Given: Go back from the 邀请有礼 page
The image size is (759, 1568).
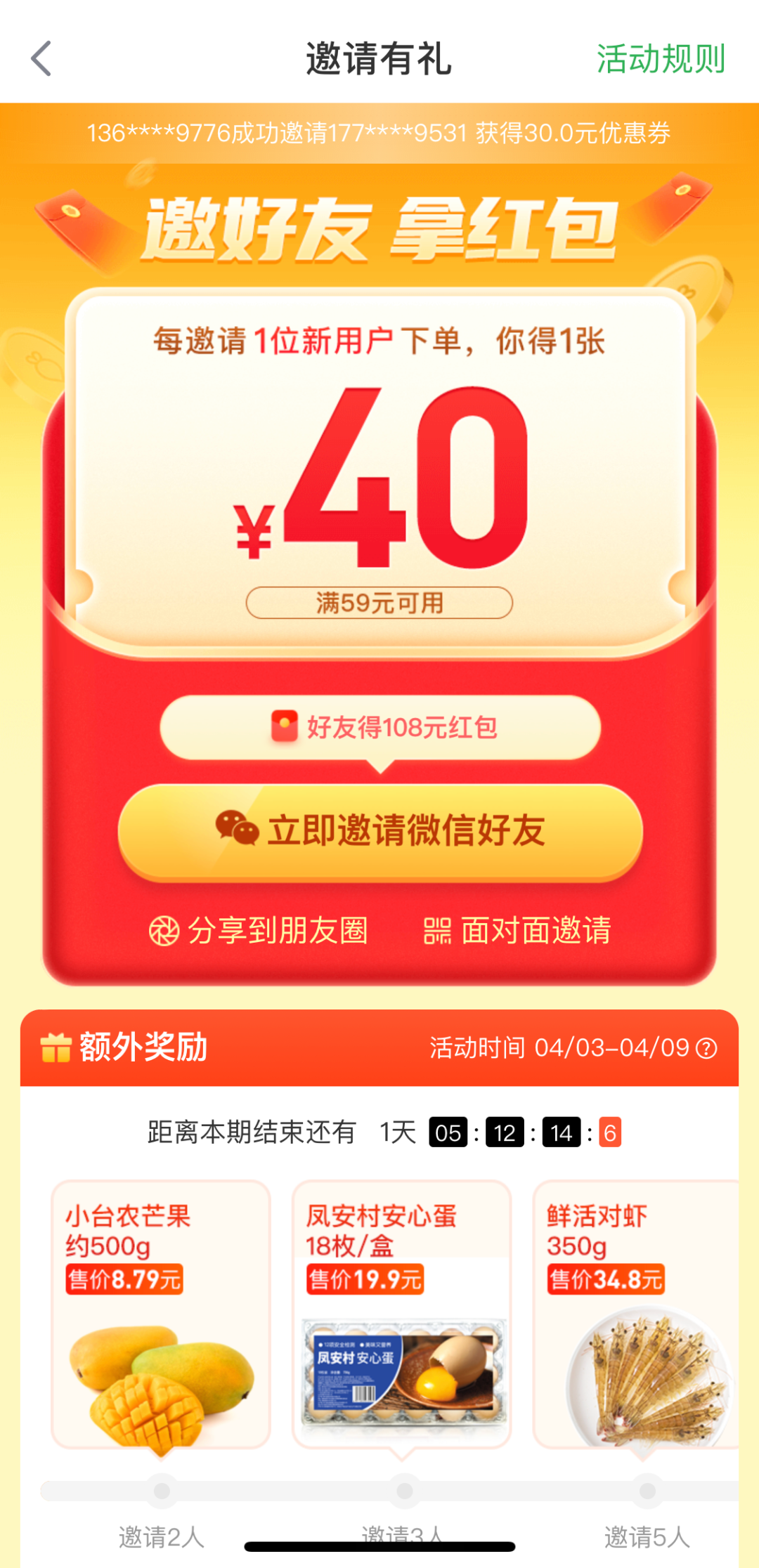Looking at the screenshot, I should (x=41, y=58).
